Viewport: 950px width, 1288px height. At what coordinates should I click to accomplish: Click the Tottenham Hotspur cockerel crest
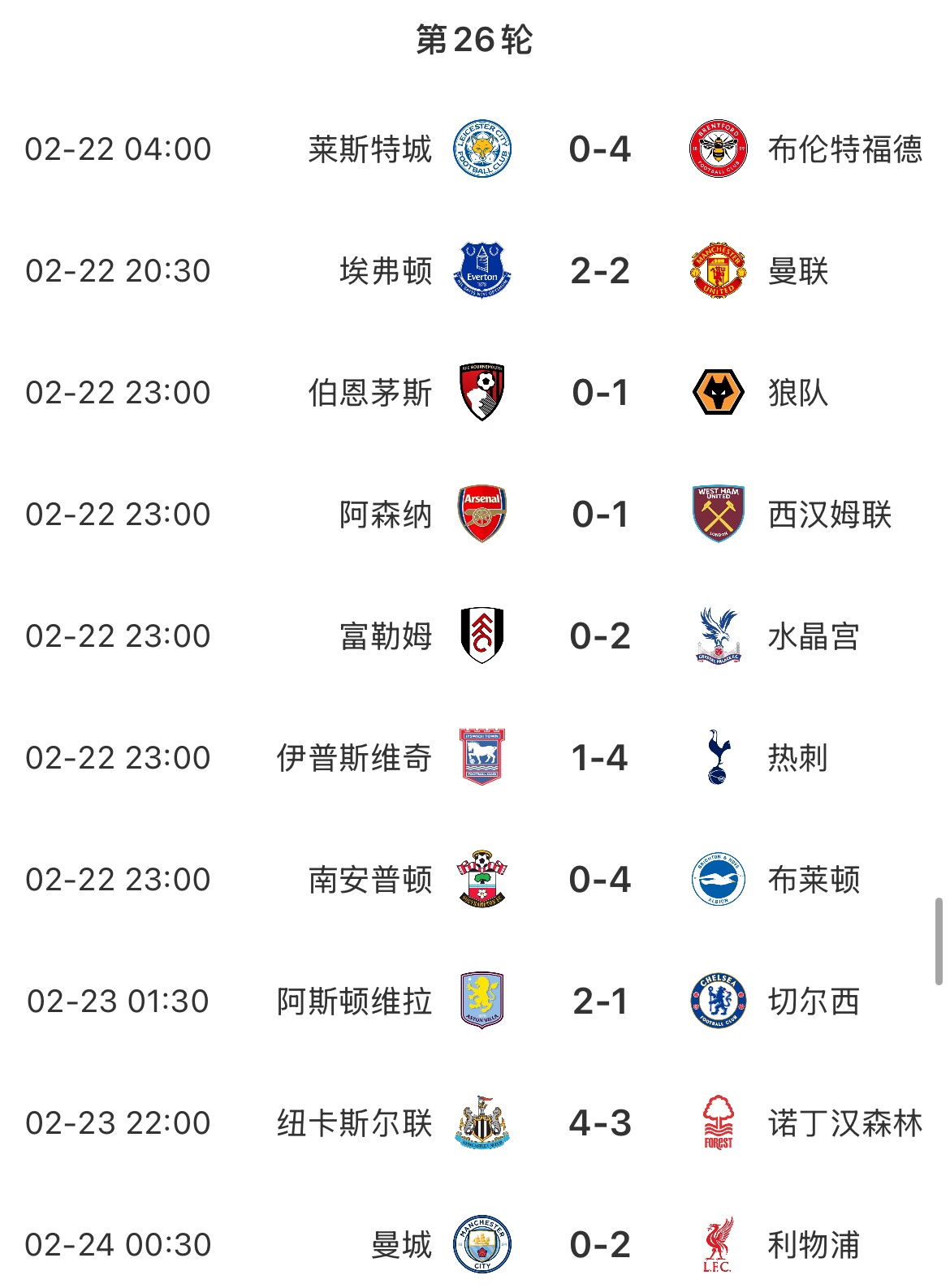coord(718,757)
